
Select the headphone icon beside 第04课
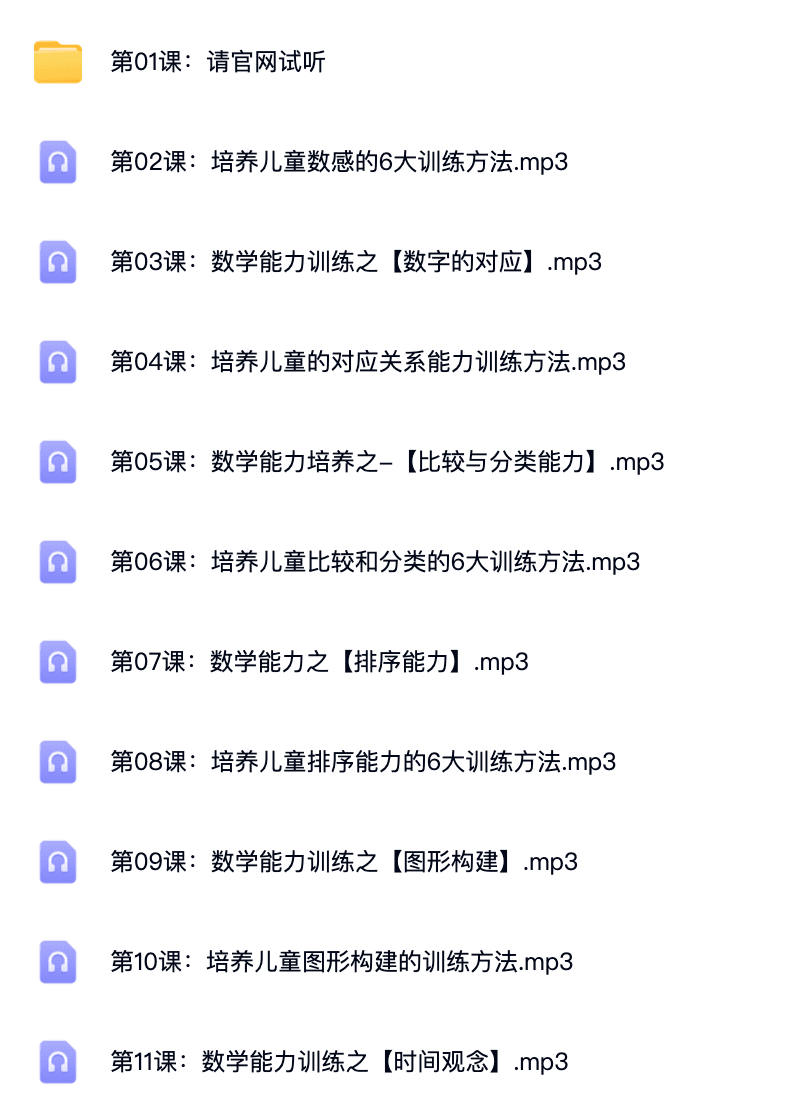pos(57,362)
